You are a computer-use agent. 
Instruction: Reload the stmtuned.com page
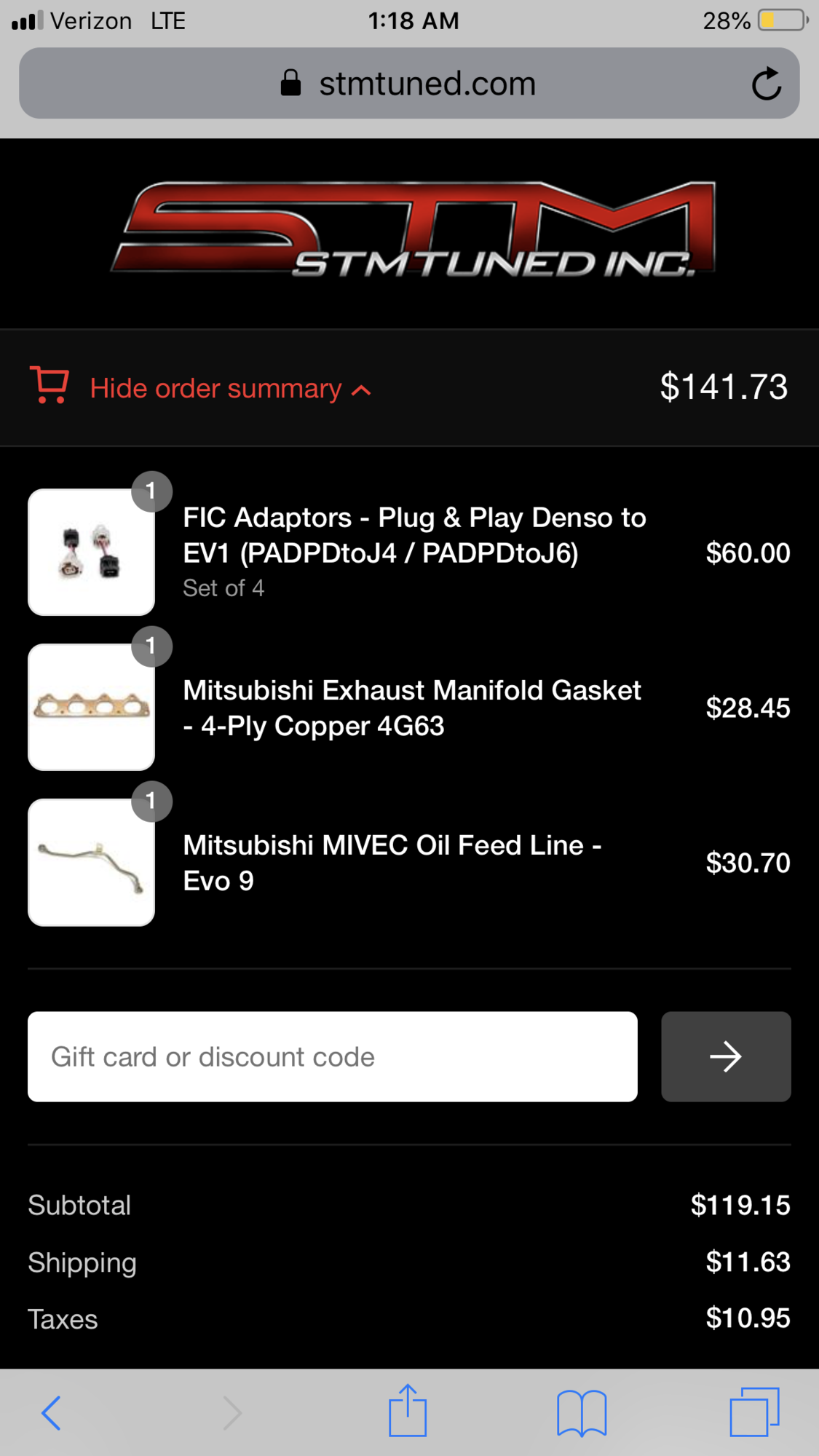(766, 84)
